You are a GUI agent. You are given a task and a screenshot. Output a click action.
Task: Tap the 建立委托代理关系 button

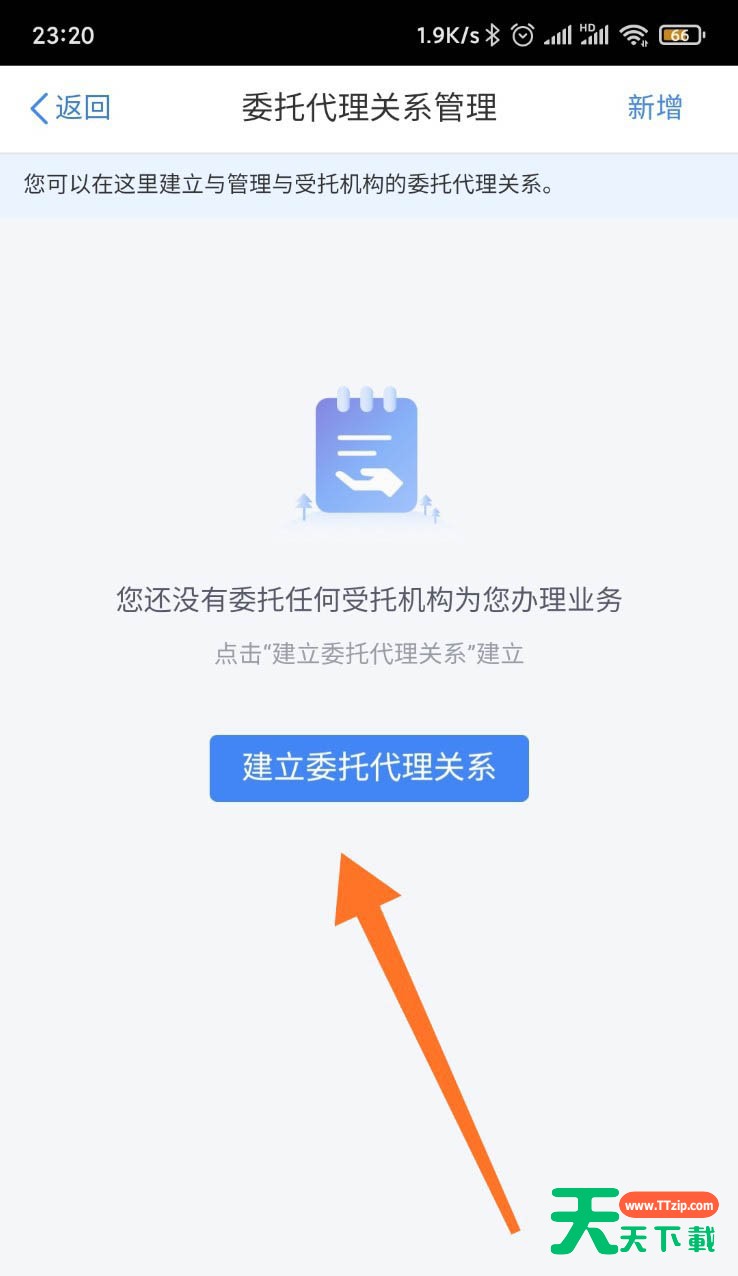click(369, 768)
